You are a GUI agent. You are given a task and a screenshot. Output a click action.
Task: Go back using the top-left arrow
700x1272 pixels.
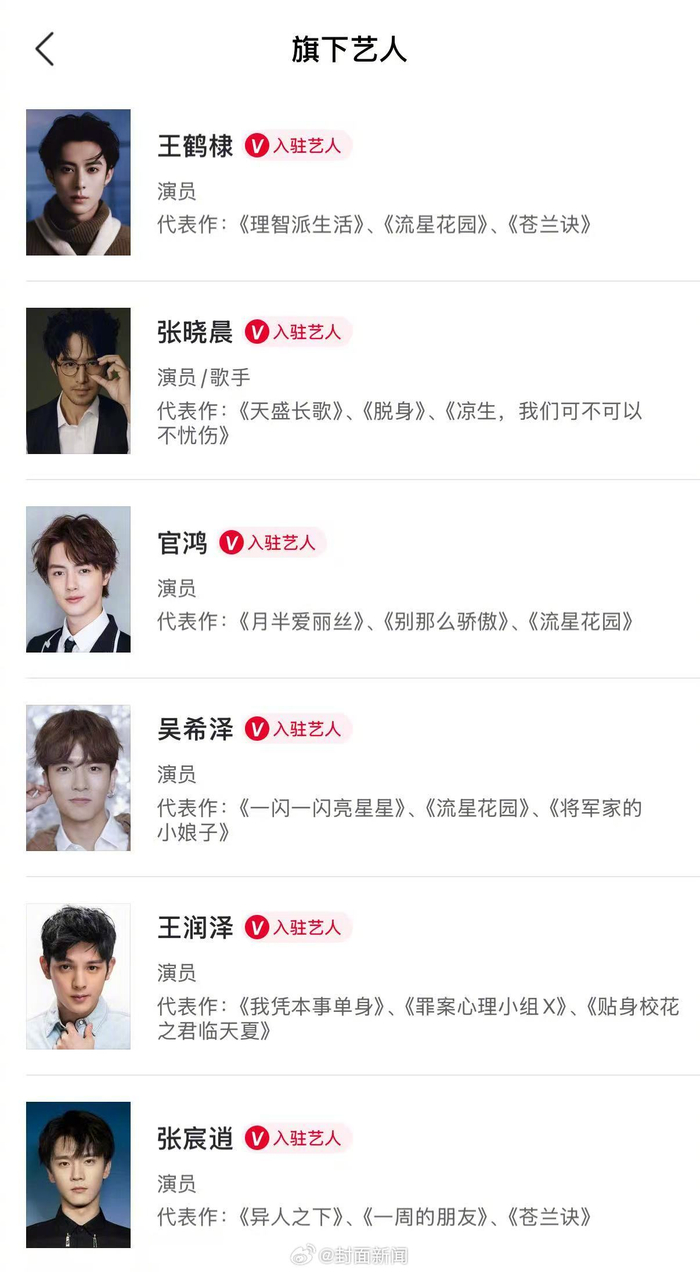click(45, 49)
